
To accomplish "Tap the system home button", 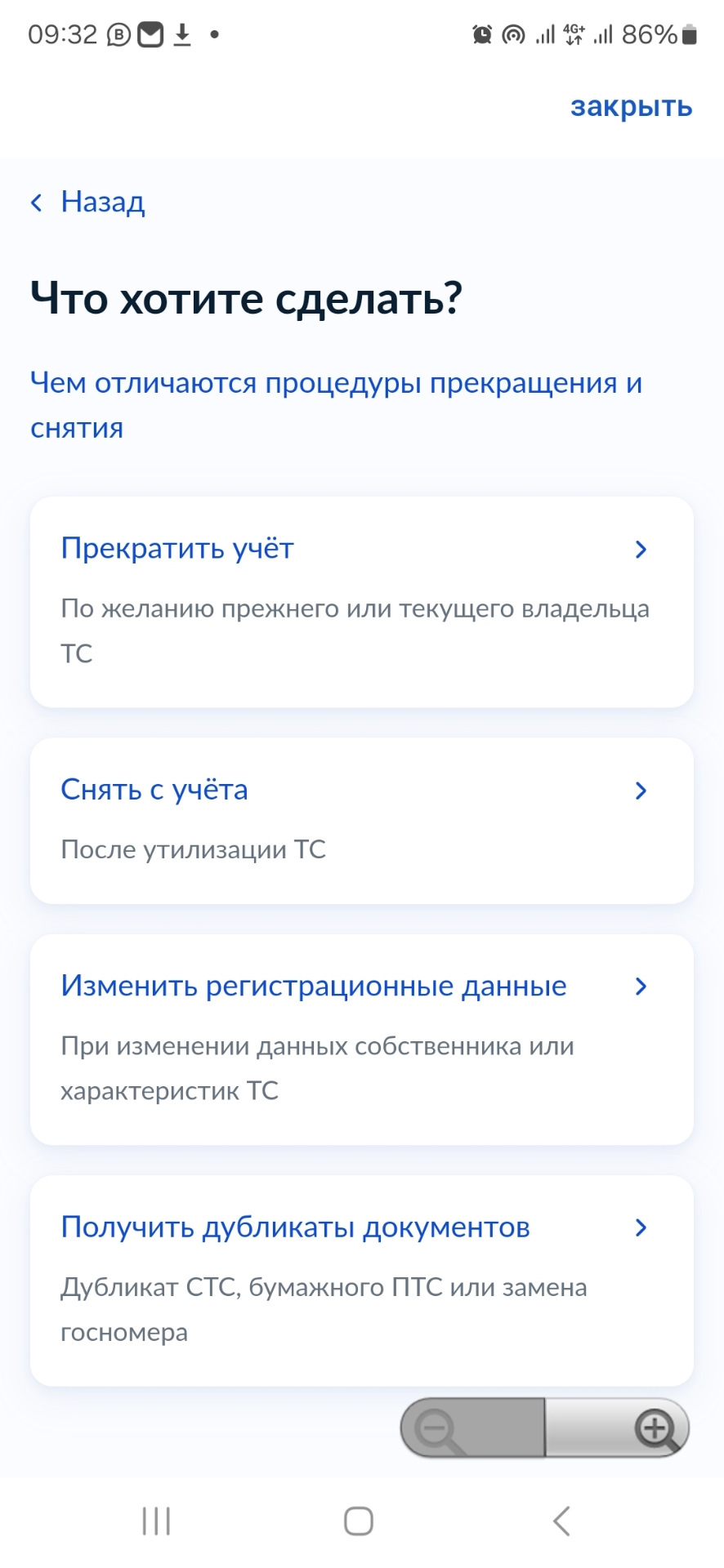I will (359, 1521).
